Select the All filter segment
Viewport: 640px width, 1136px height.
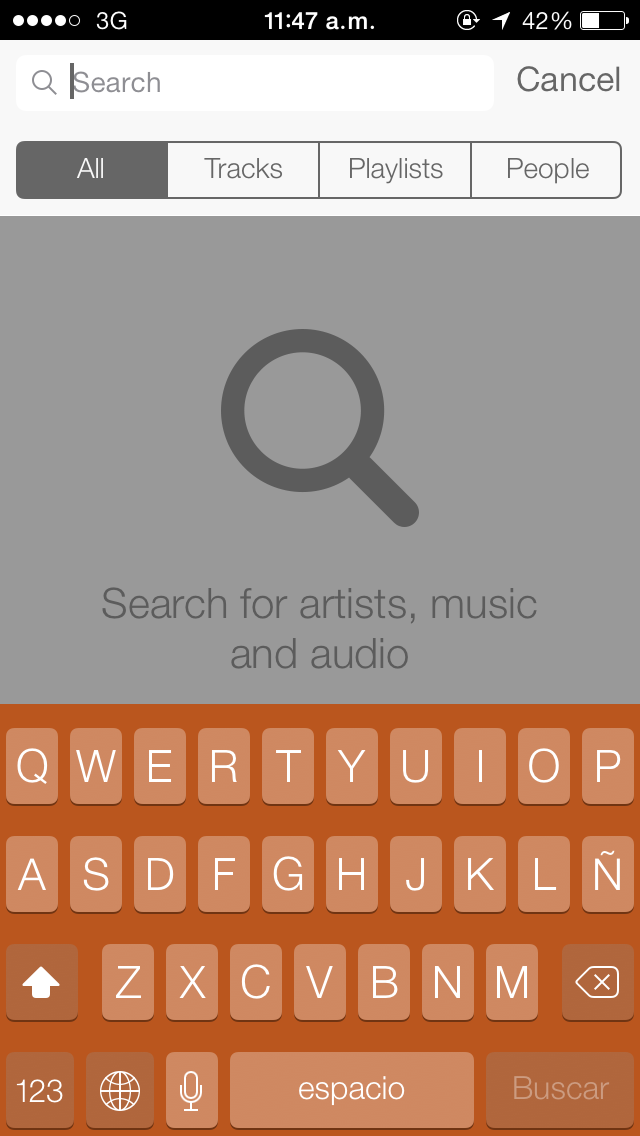[x=91, y=169]
